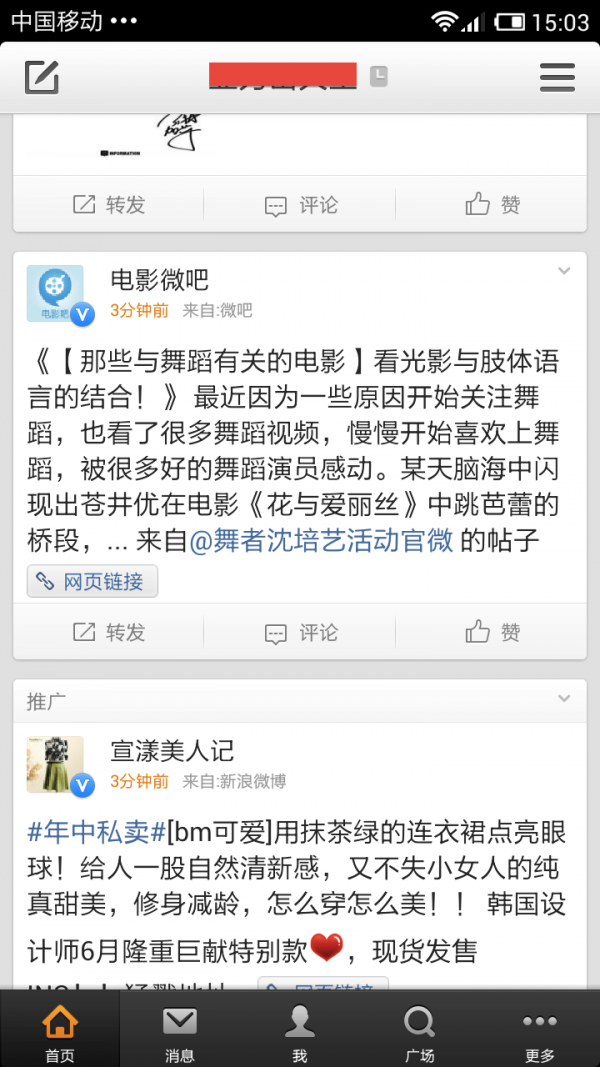Comment on the 电影微吧 post
This screenshot has height=1067, width=600.
300,632
